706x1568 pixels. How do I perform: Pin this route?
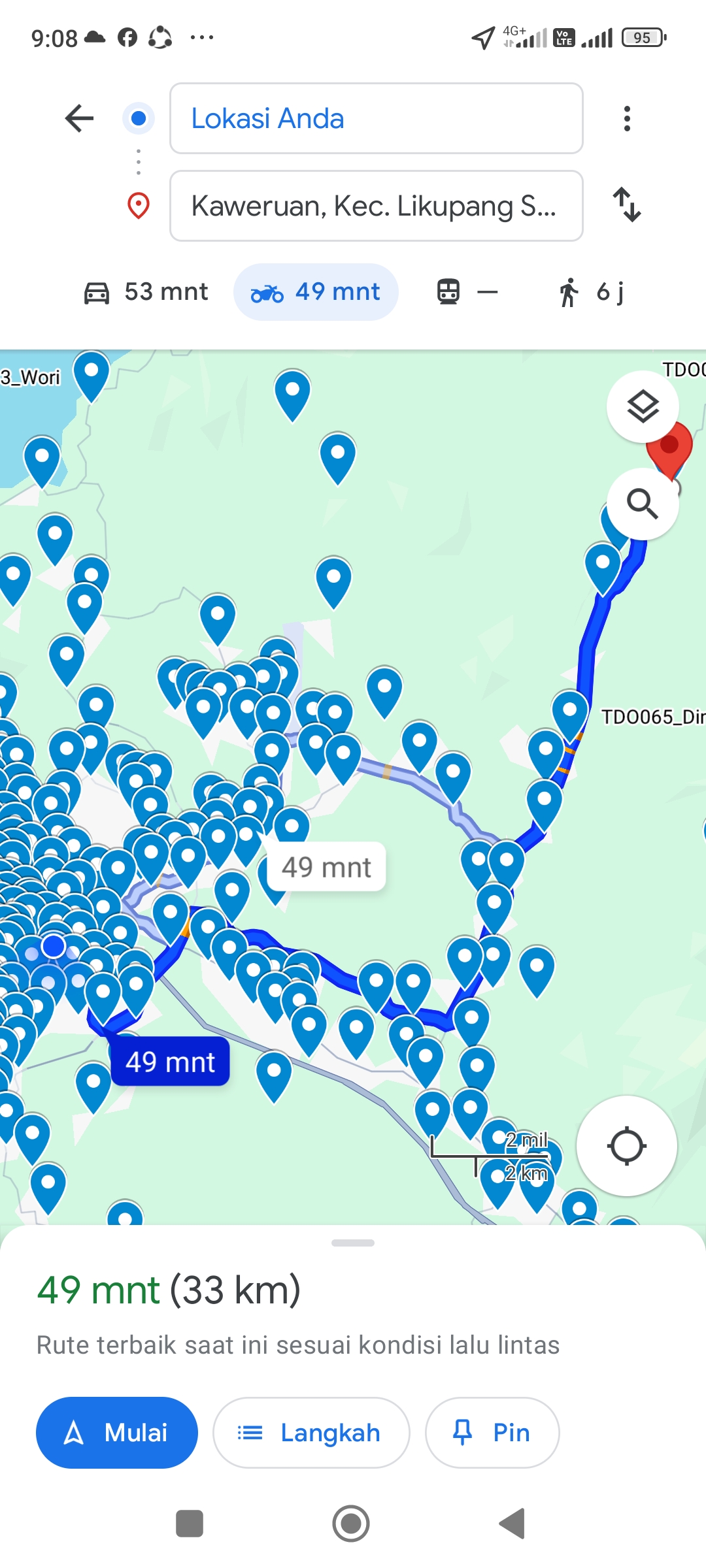click(x=492, y=1433)
